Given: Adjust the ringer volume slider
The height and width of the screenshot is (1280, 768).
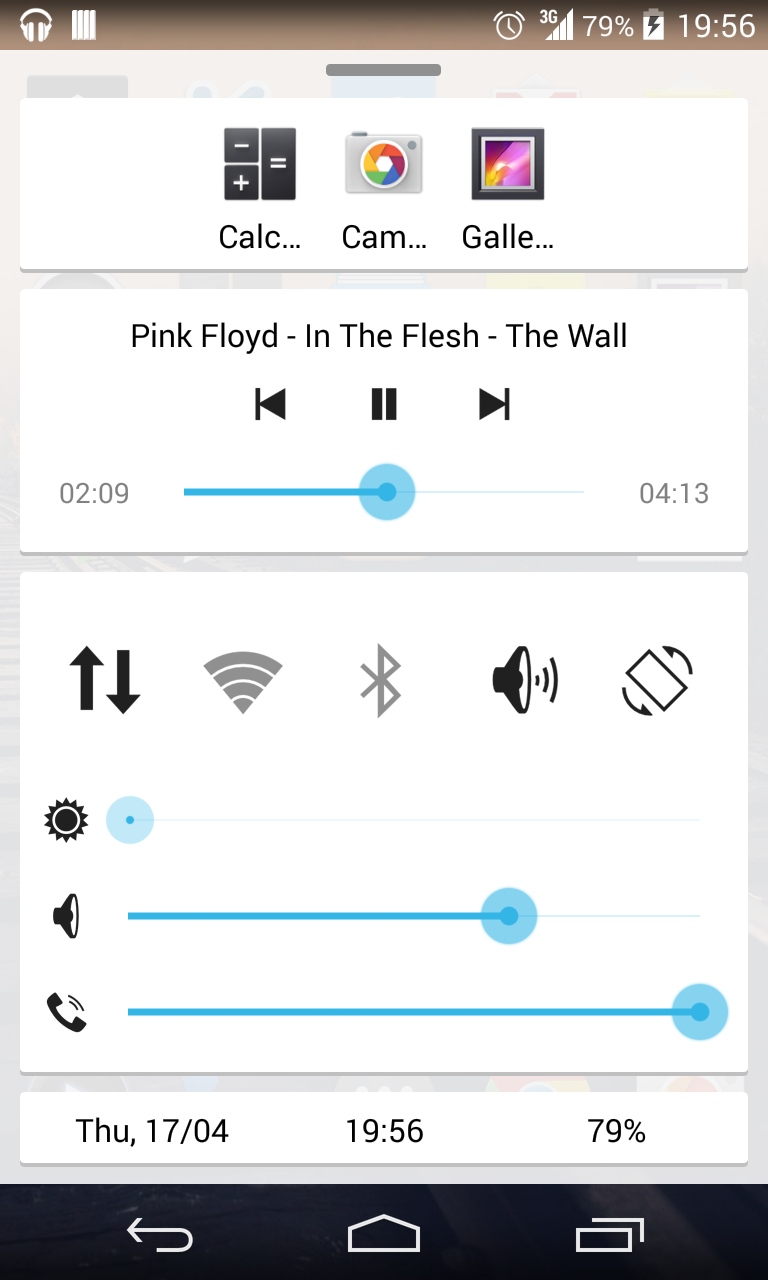Looking at the screenshot, I should click(x=412, y=1012).
